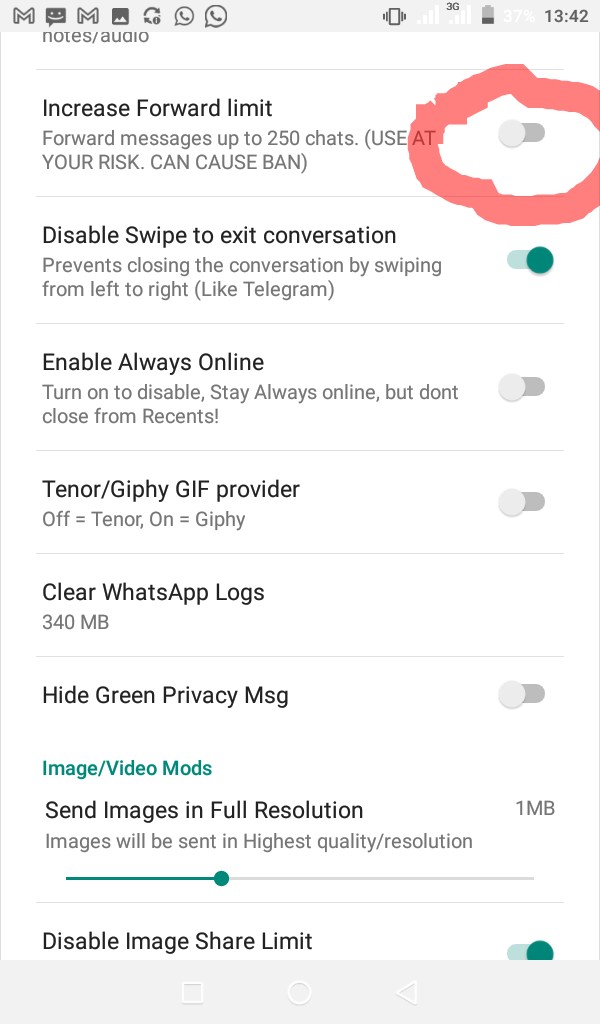The width and height of the screenshot is (600, 1024).
Task: Enable the Increase Forward limit switch
Action: [522, 133]
